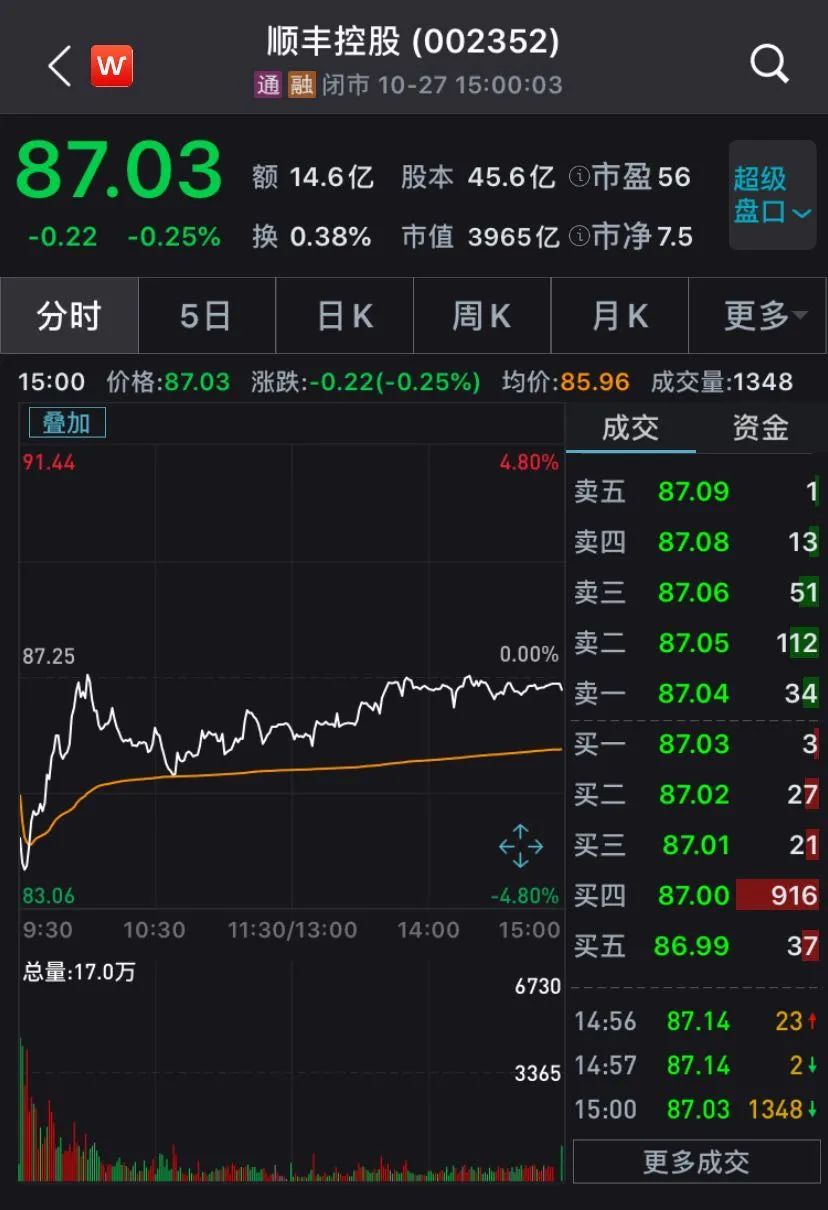828x1210 pixels.
Task: Switch to the 分时 chart tab
Action: pos(69,316)
